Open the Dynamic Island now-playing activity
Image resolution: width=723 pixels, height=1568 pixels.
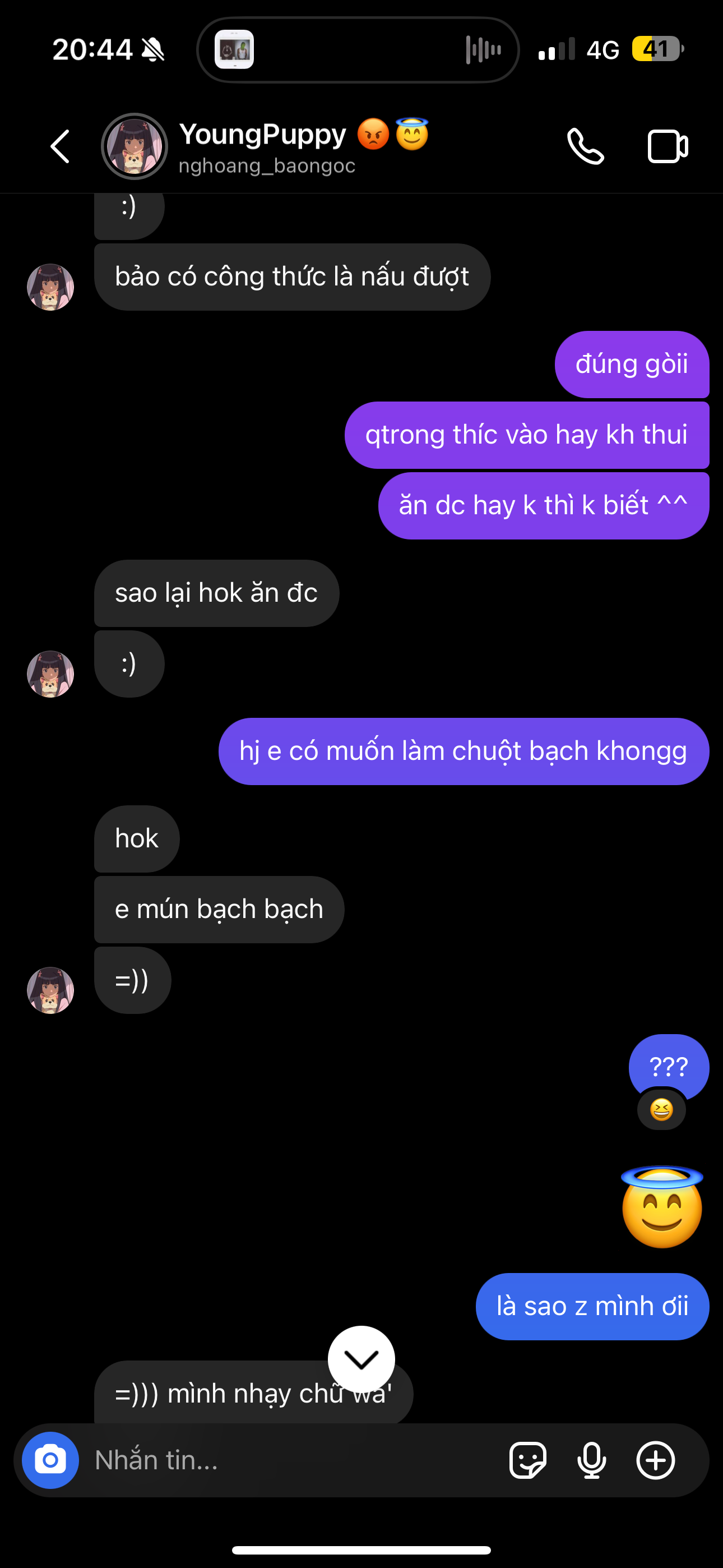[x=358, y=50]
